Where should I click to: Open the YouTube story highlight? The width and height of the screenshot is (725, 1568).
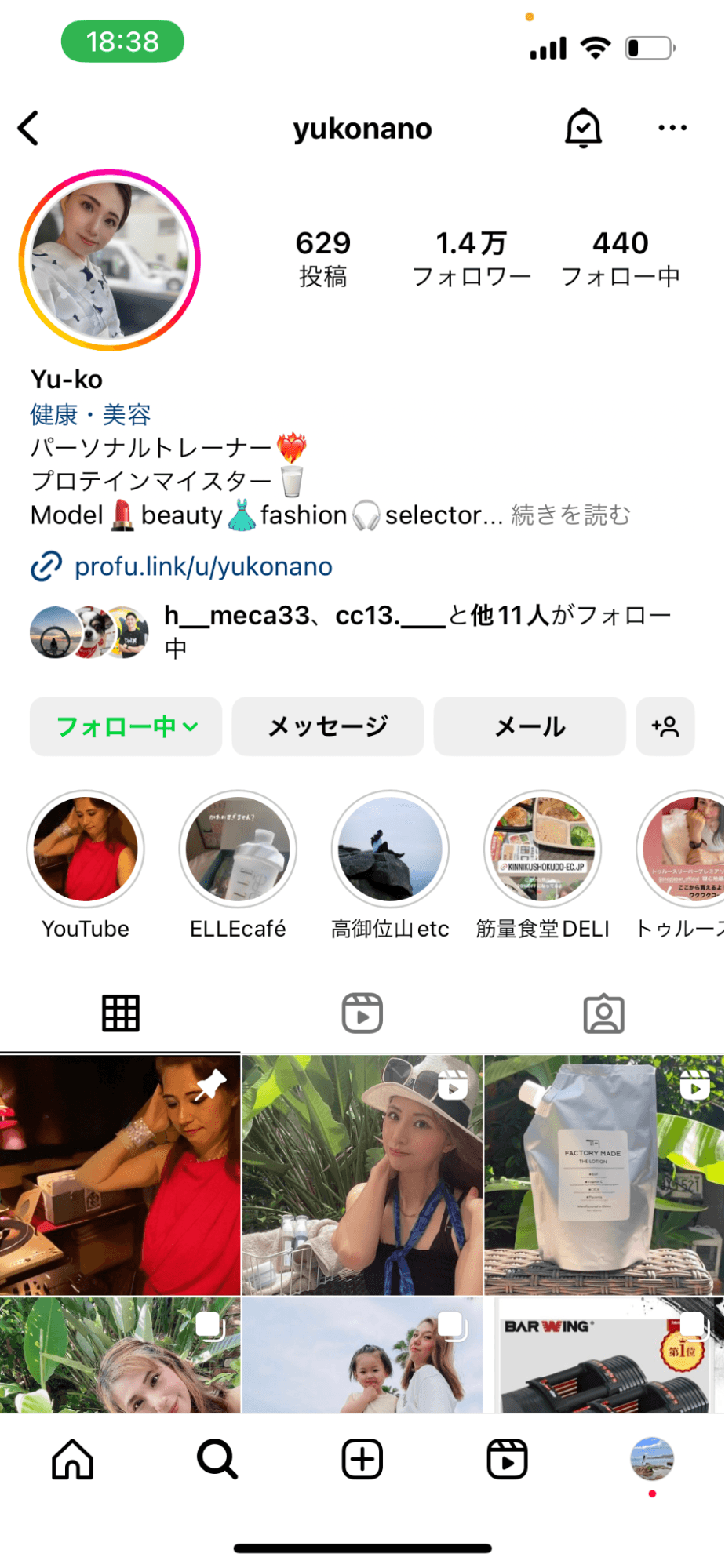point(86,849)
